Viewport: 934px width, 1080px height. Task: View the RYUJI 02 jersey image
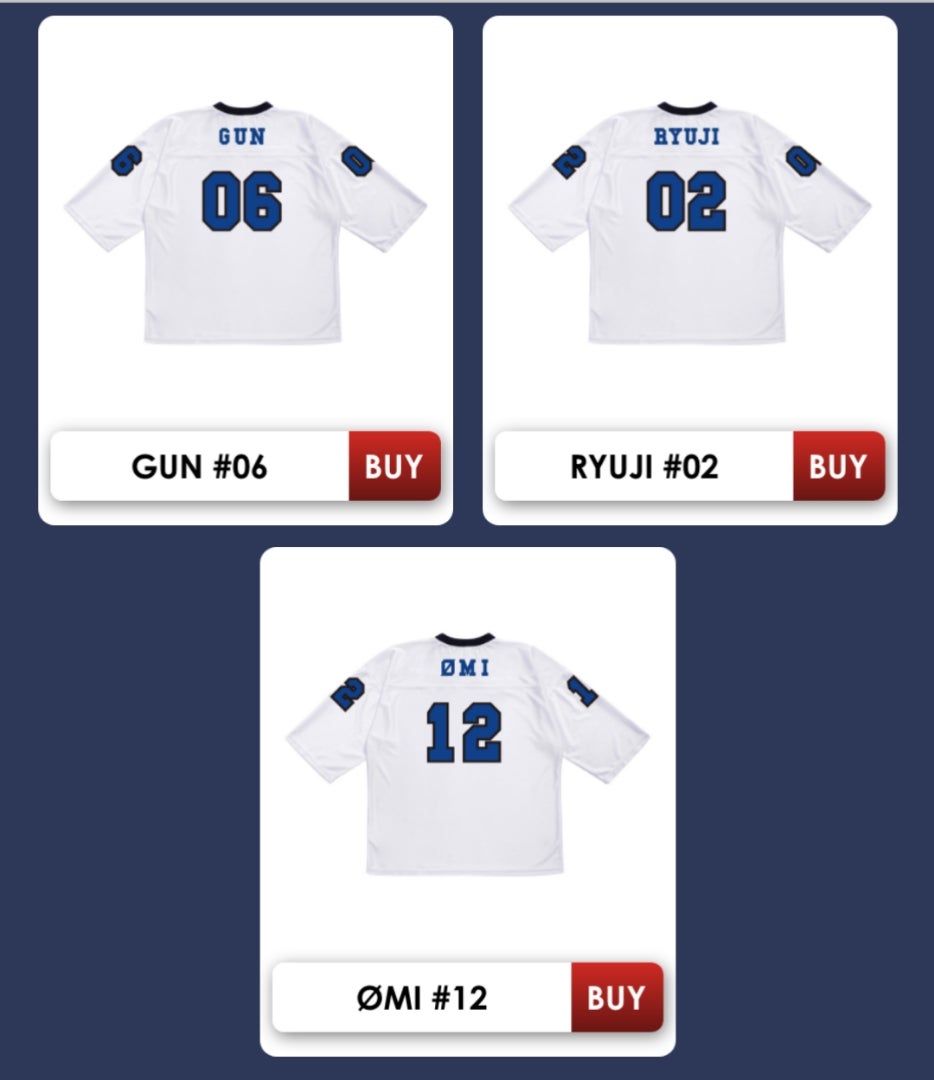click(x=689, y=222)
